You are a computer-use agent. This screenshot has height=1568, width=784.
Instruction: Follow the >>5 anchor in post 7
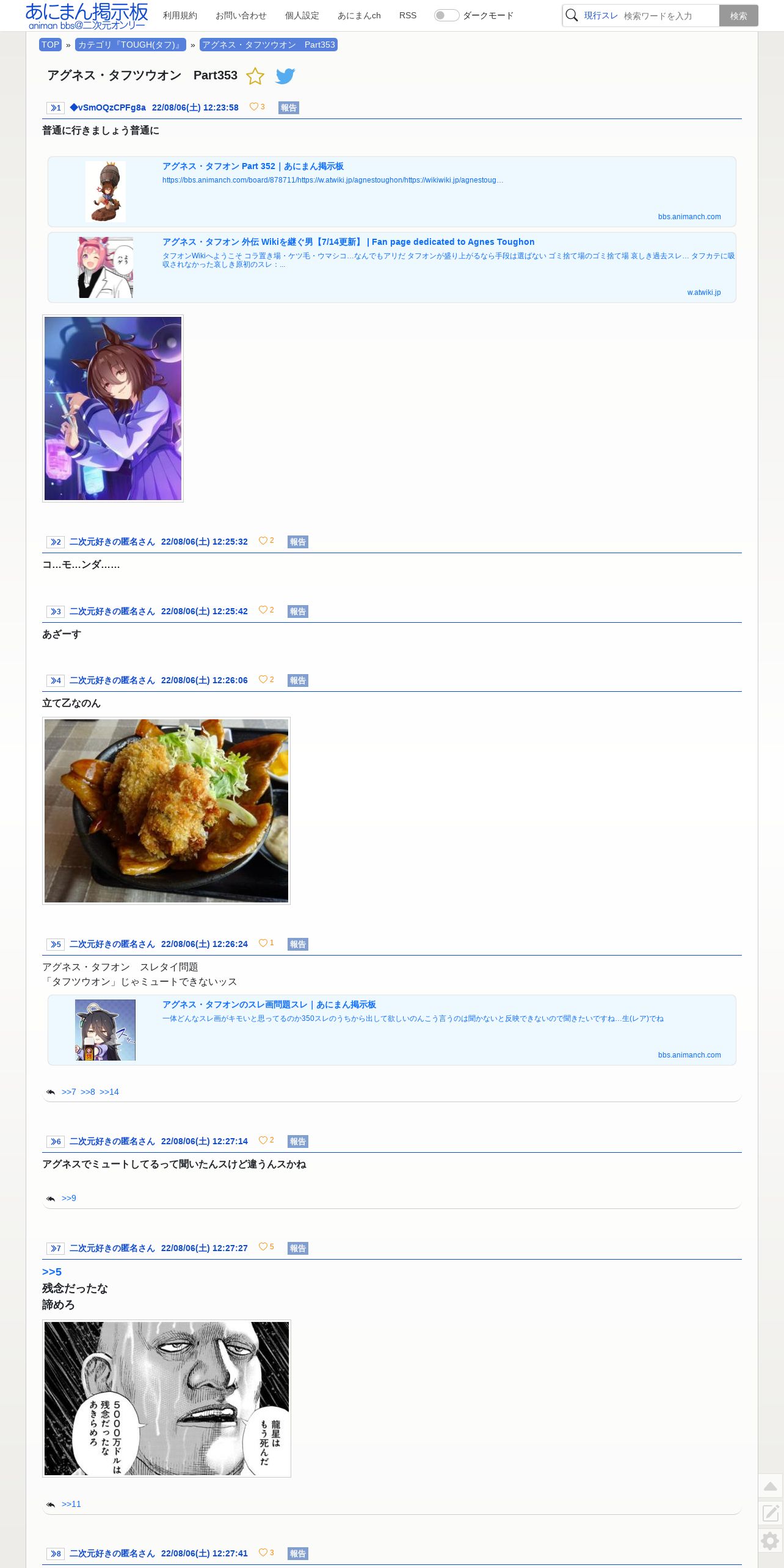tap(52, 1272)
